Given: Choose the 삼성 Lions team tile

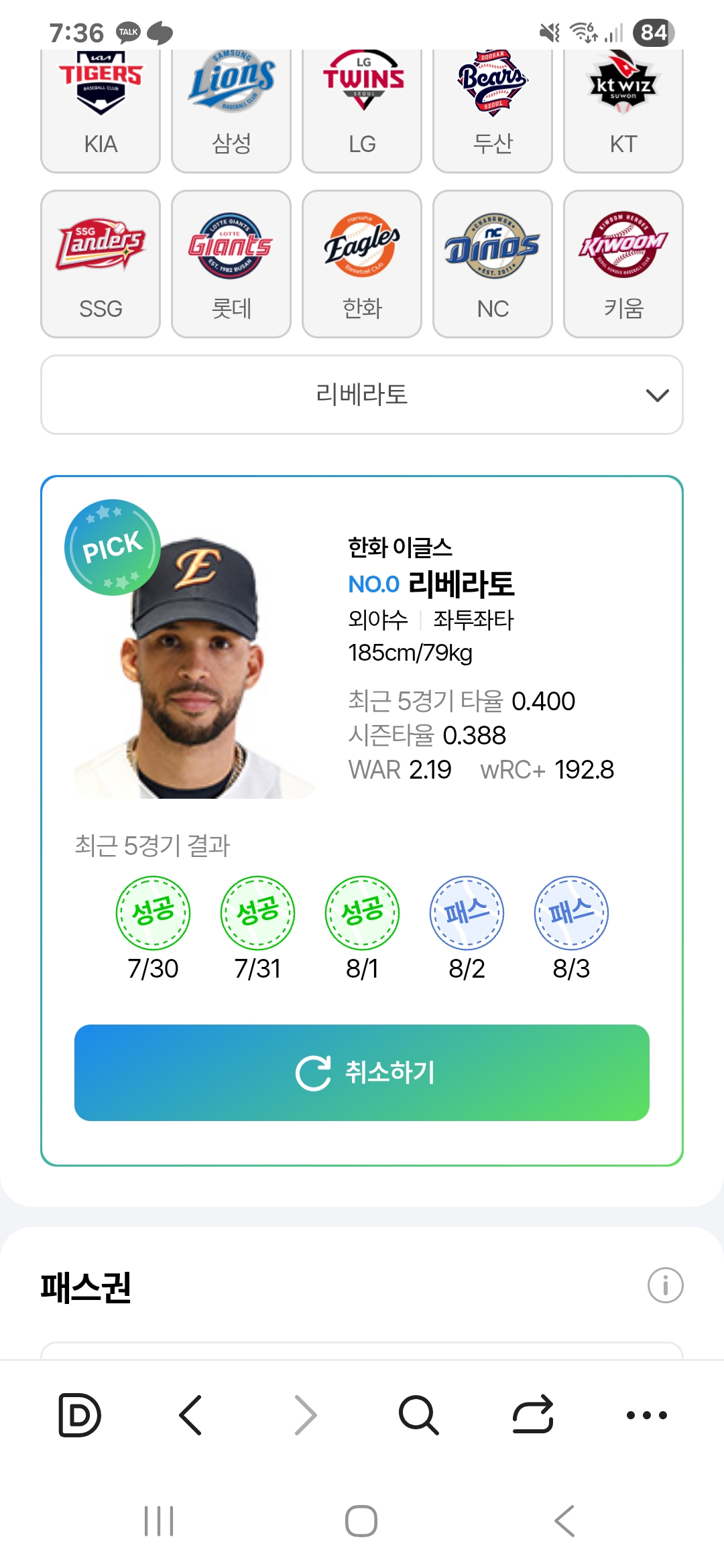Looking at the screenshot, I should (231, 111).
